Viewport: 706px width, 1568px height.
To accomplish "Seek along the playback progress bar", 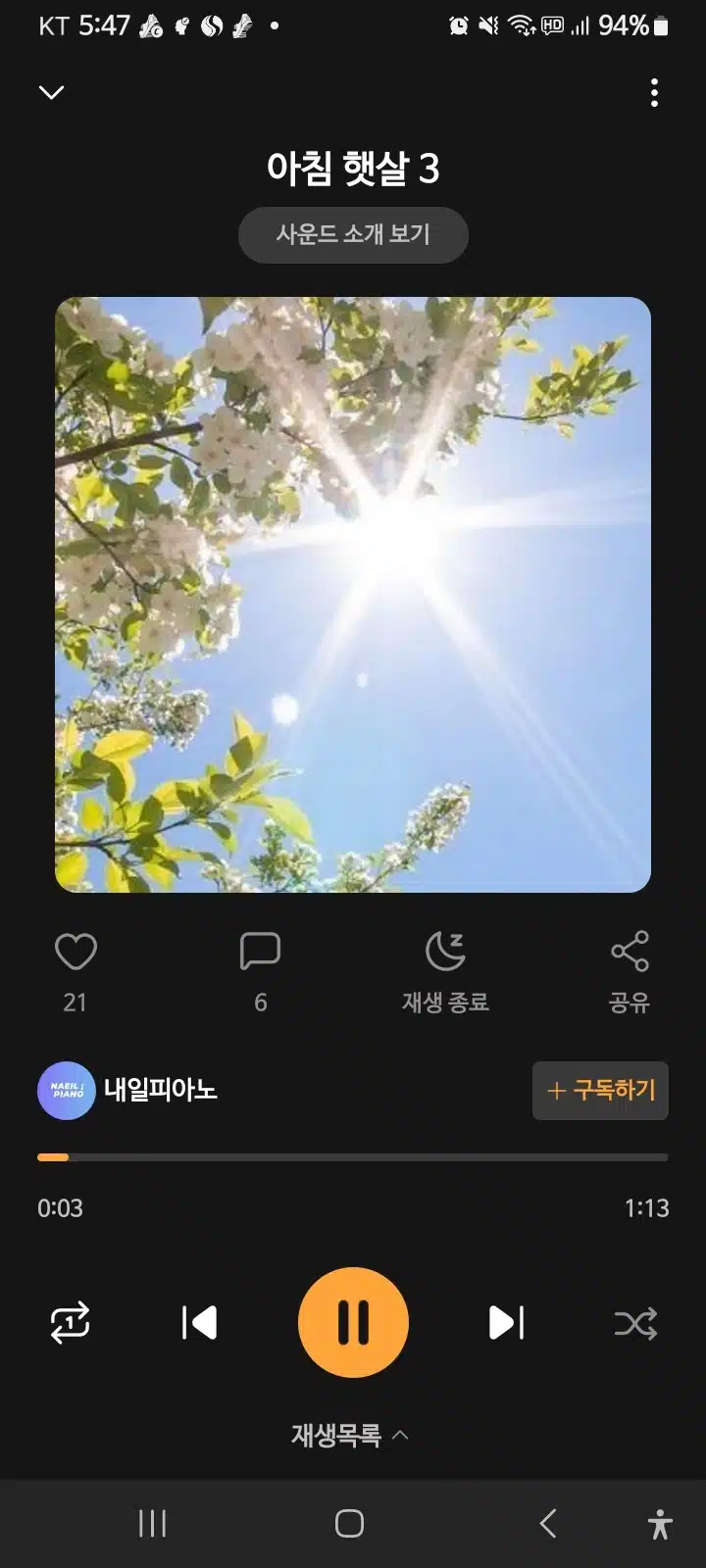I will tap(353, 1157).
